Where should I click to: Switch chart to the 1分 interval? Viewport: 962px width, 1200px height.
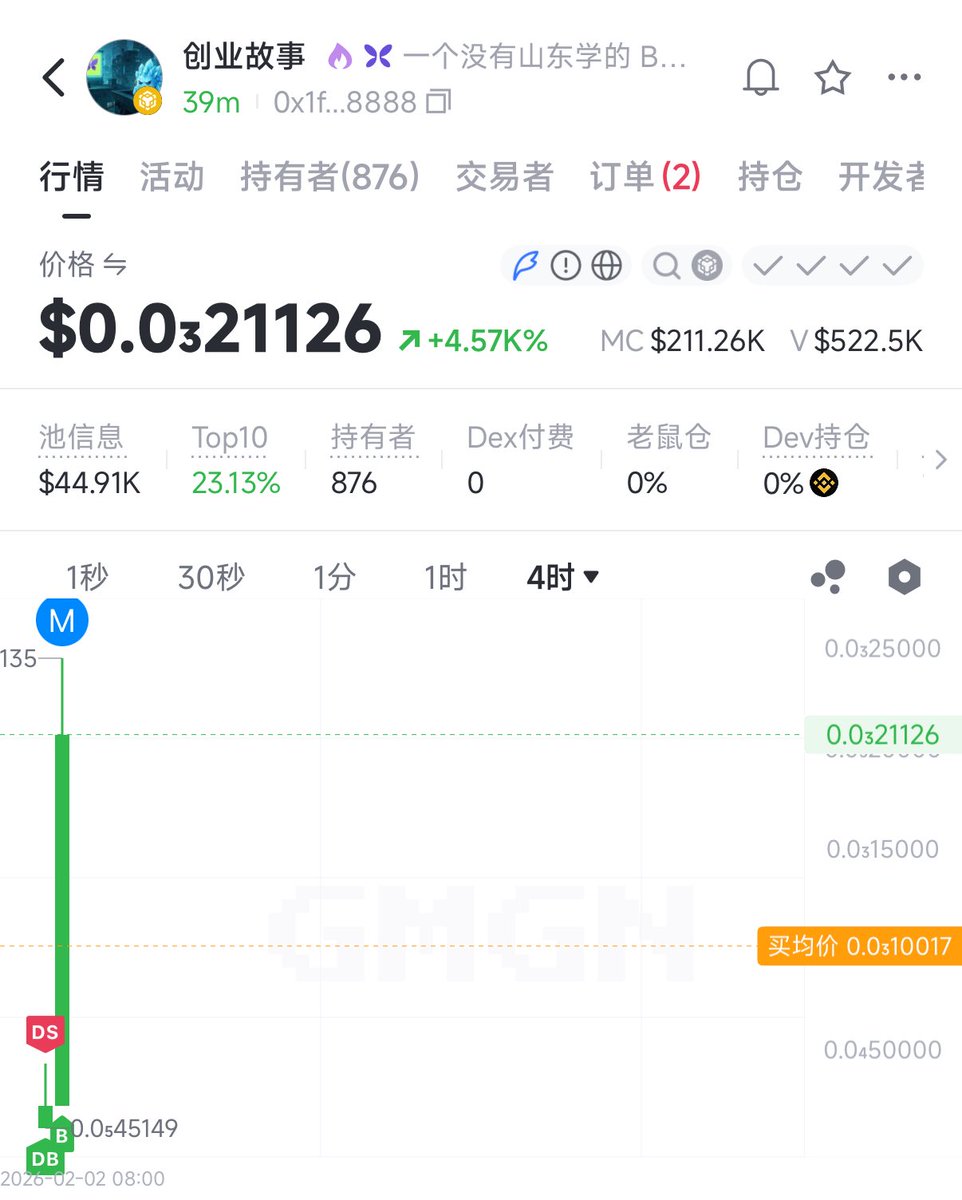point(334,578)
